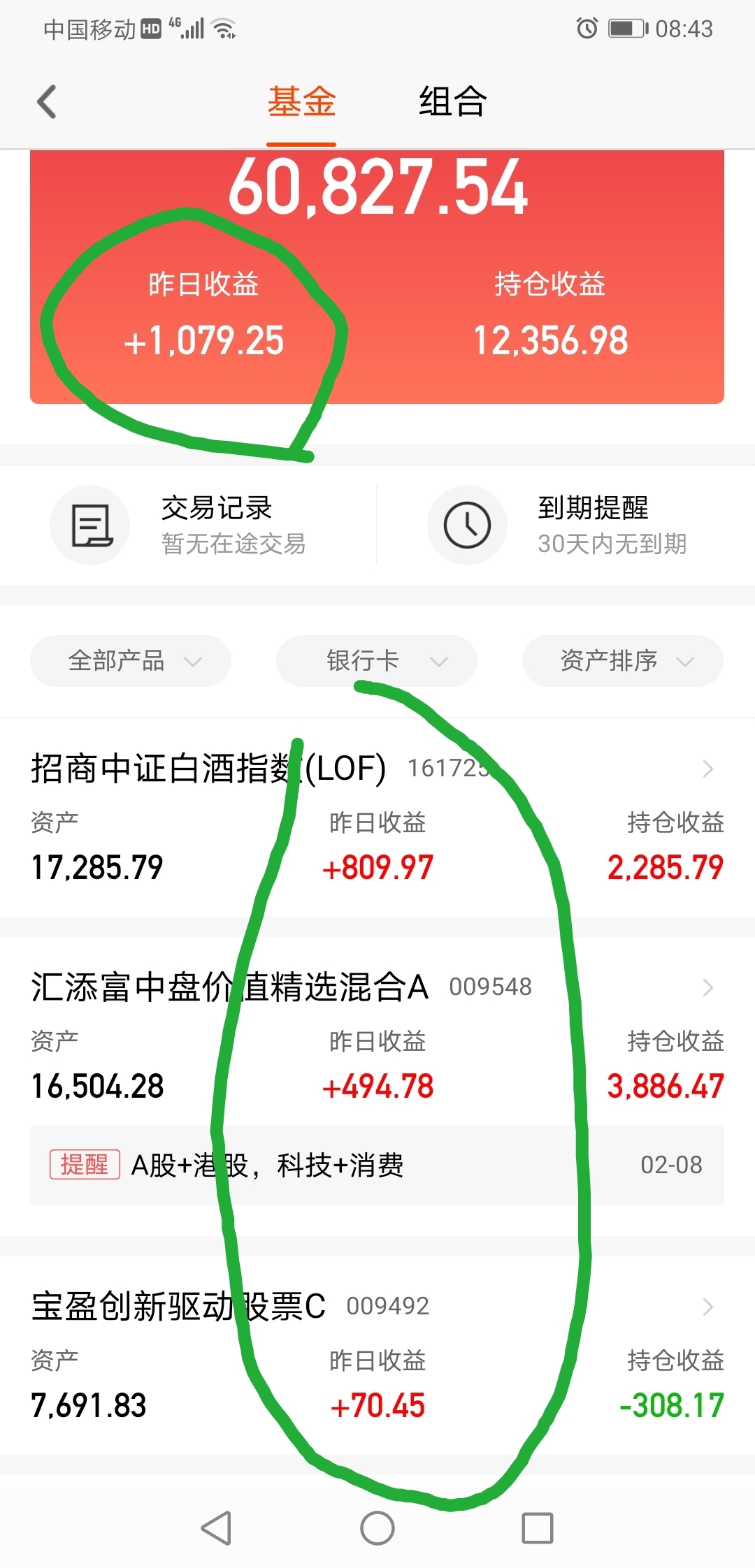This screenshot has height=1568, width=755.
Task: Tap the Wi-Fi icon in status bar
Action: point(222,28)
